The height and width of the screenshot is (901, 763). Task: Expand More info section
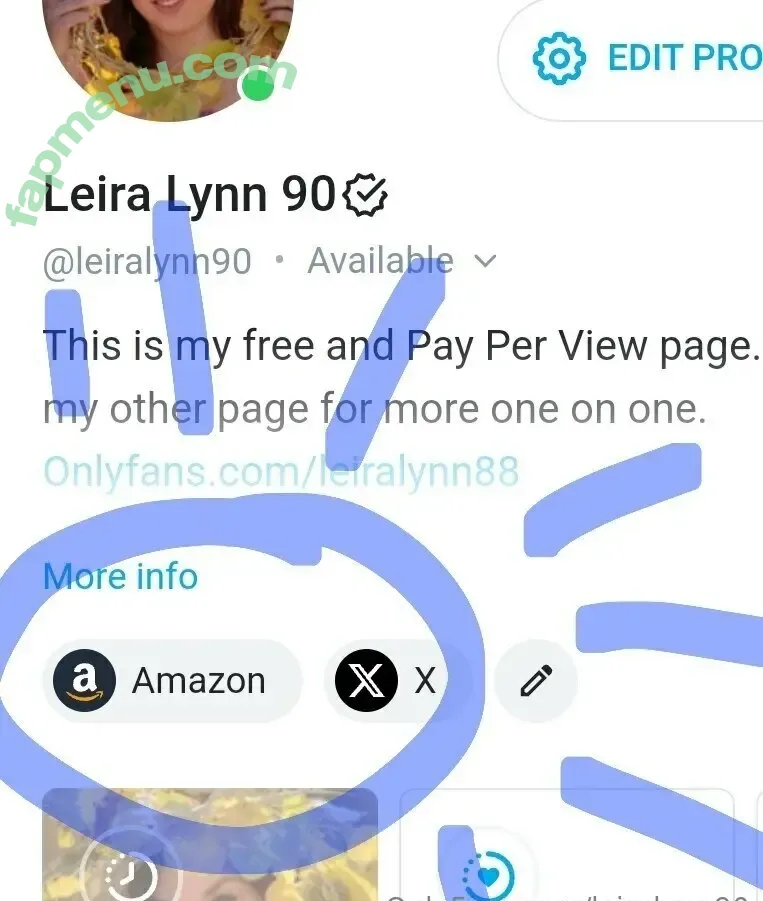tap(120, 576)
